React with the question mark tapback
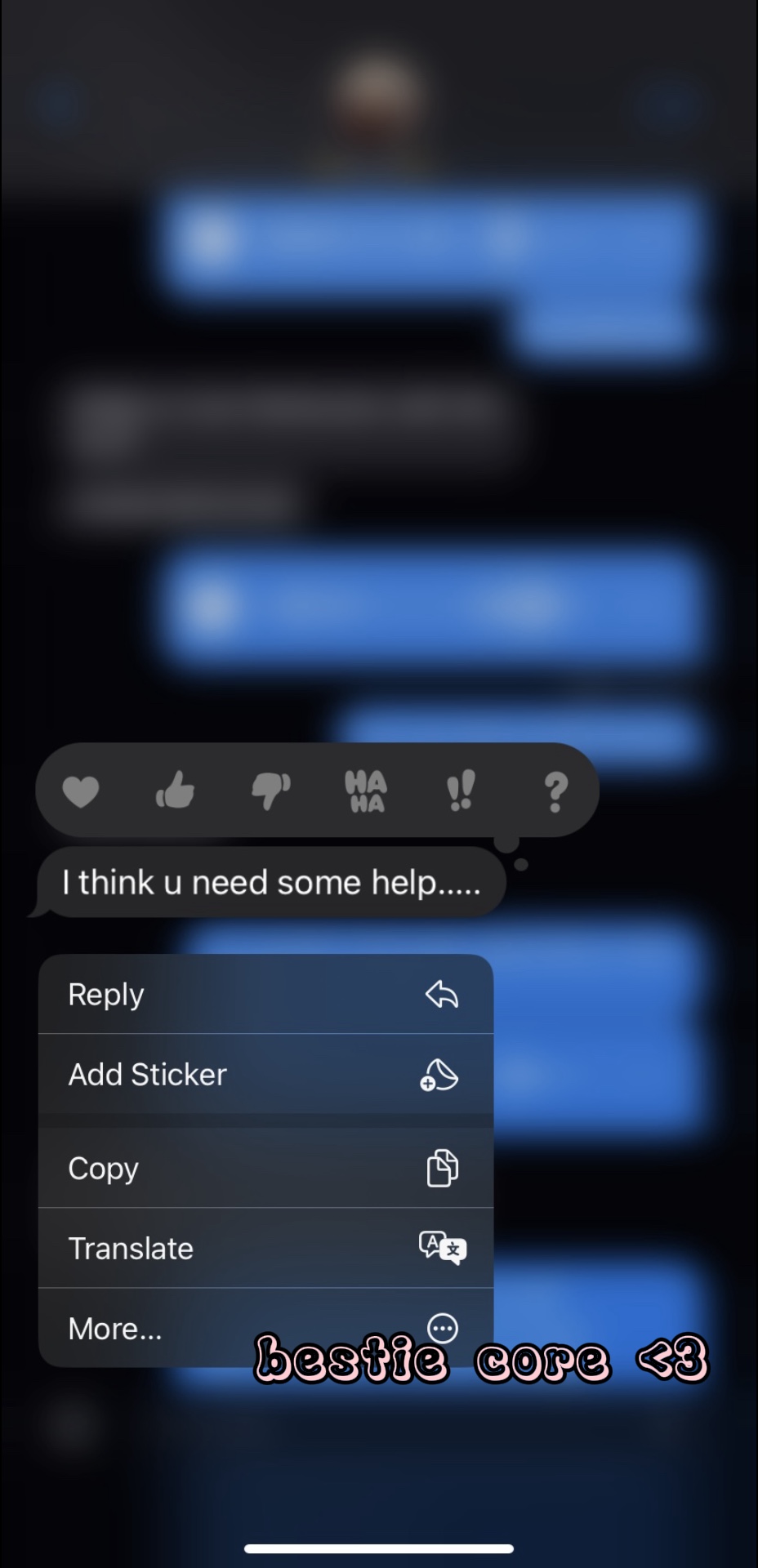758x1568 pixels. point(555,791)
